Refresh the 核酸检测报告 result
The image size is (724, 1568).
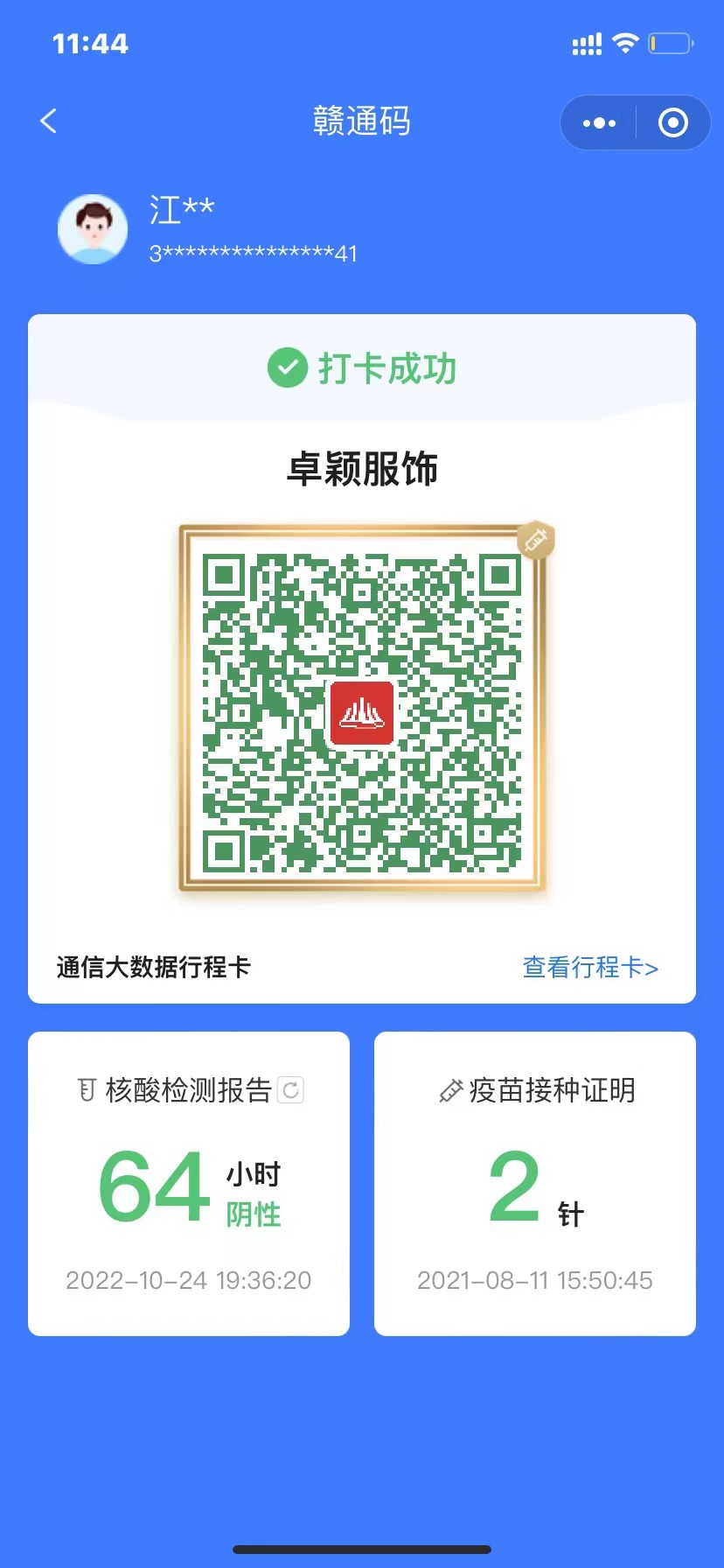tap(291, 1090)
